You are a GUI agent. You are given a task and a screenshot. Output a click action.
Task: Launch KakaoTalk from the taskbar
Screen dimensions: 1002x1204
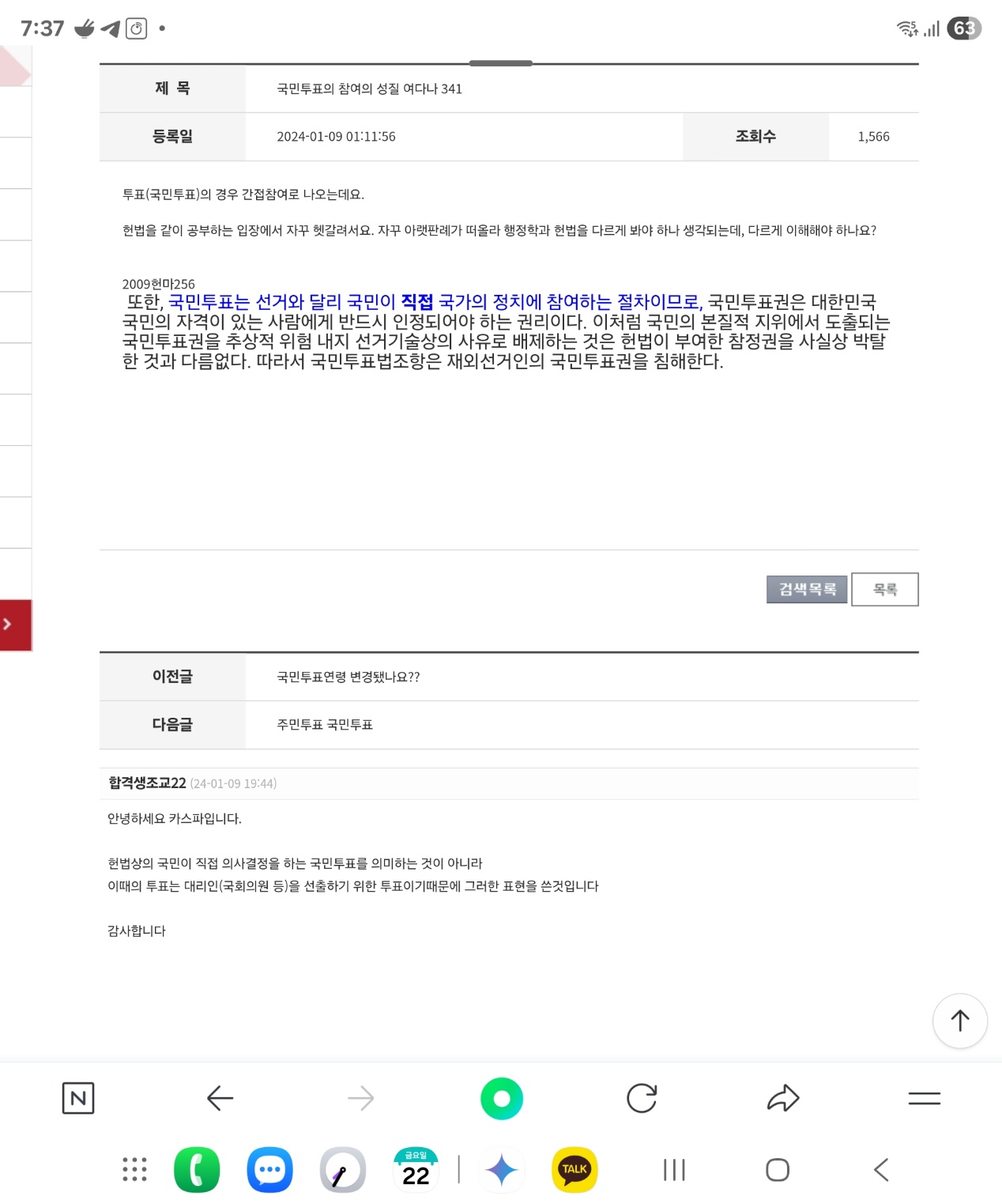(x=574, y=1169)
